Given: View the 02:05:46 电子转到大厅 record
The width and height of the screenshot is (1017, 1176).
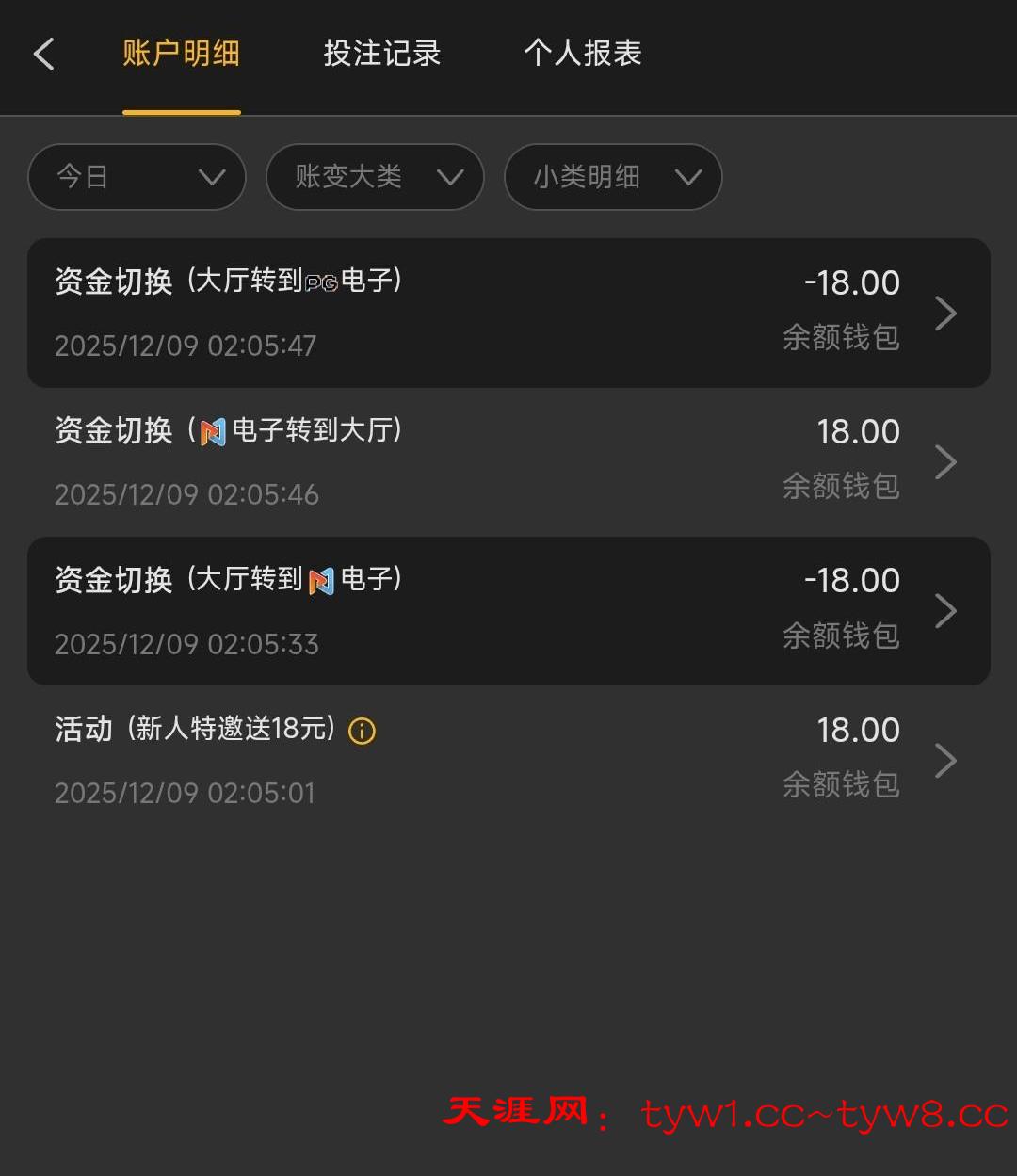Looking at the screenshot, I should point(508,461).
